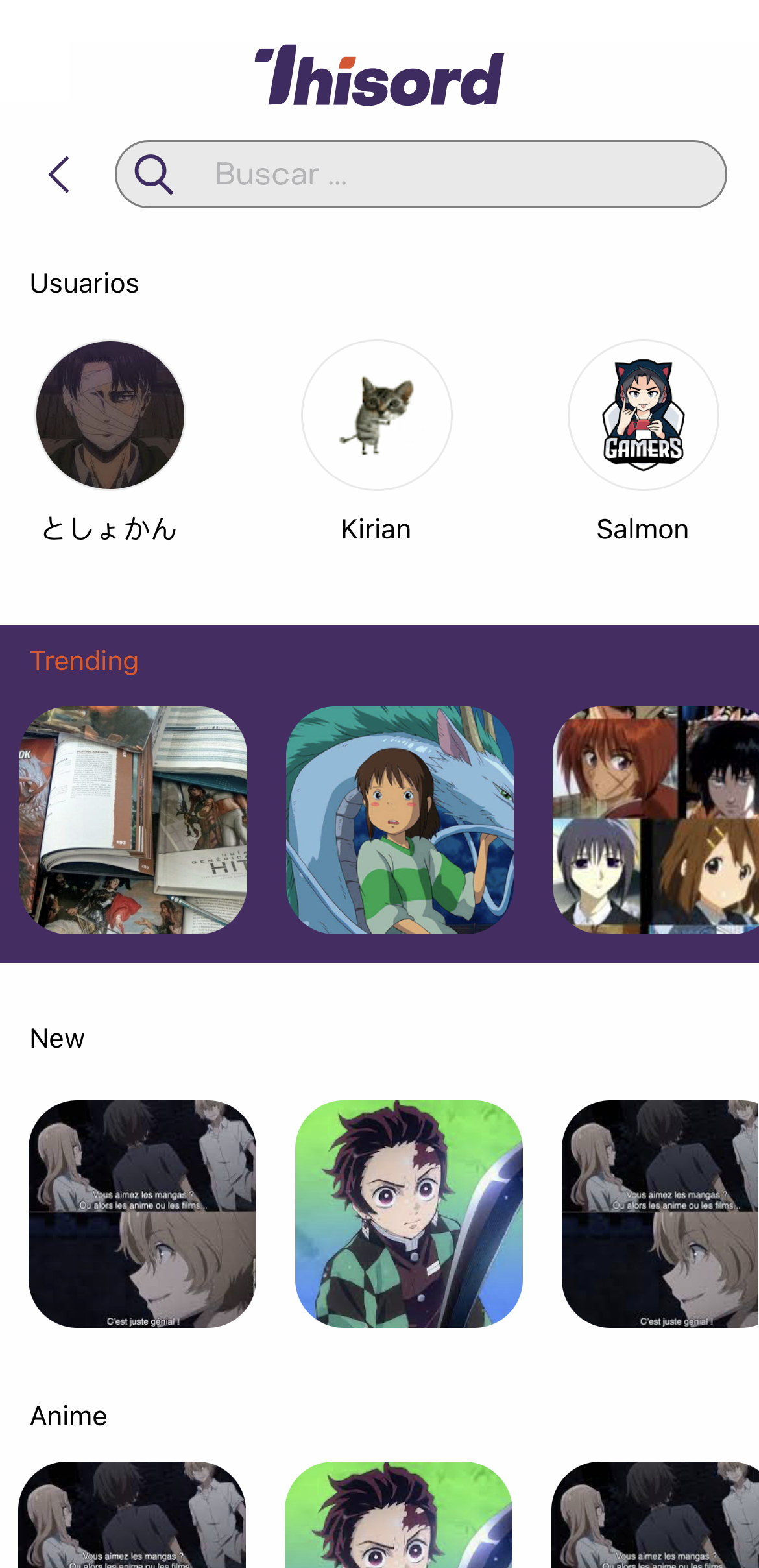Go back using the arrow beside search
The image size is (759, 1568).
click(59, 175)
